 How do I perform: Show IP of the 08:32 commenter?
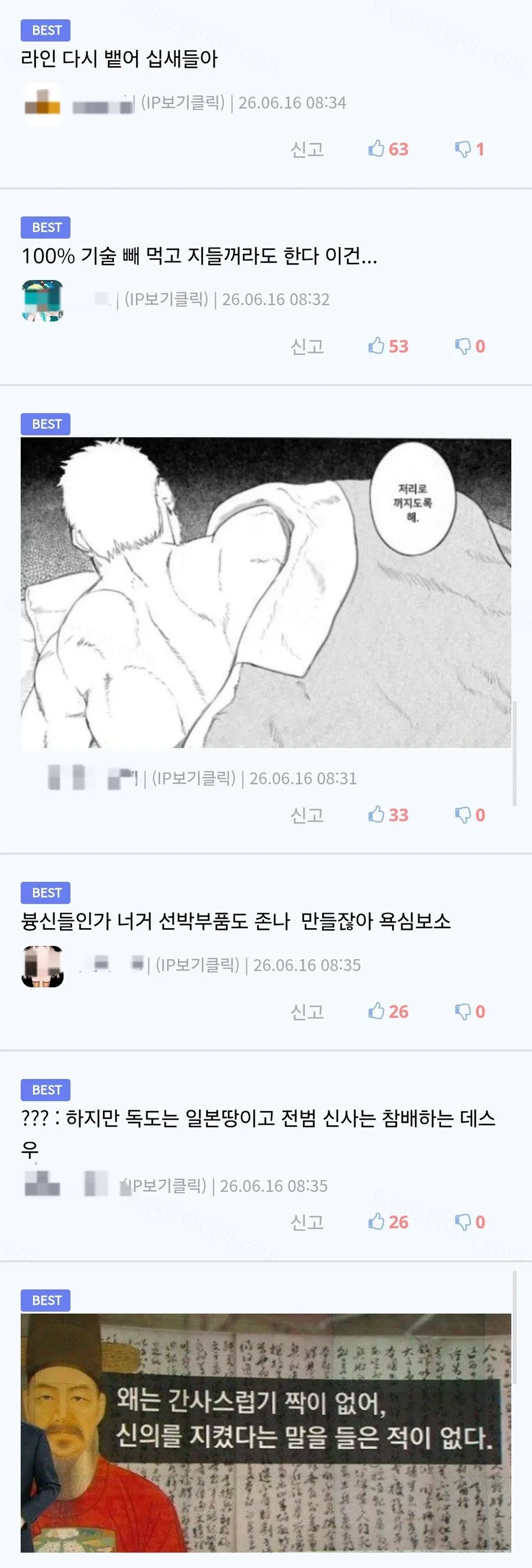coord(167,300)
